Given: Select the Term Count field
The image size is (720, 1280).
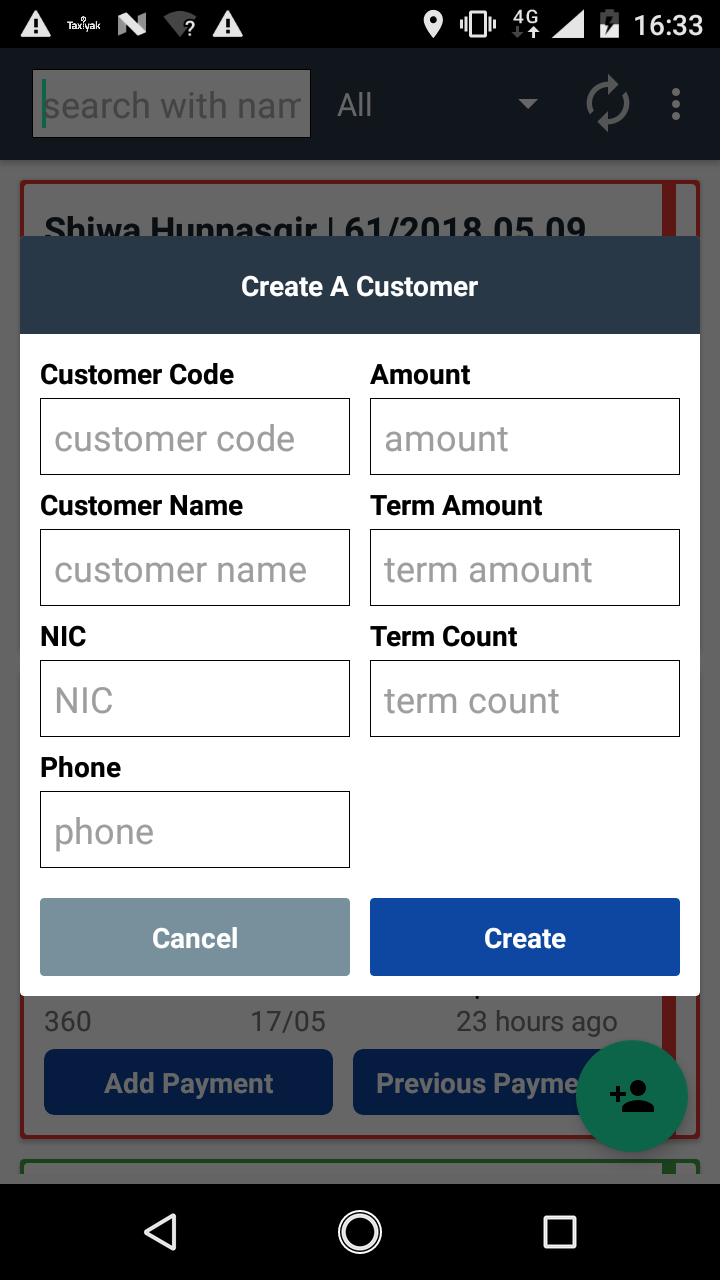Looking at the screenshot, I should [x=525, y=699].
